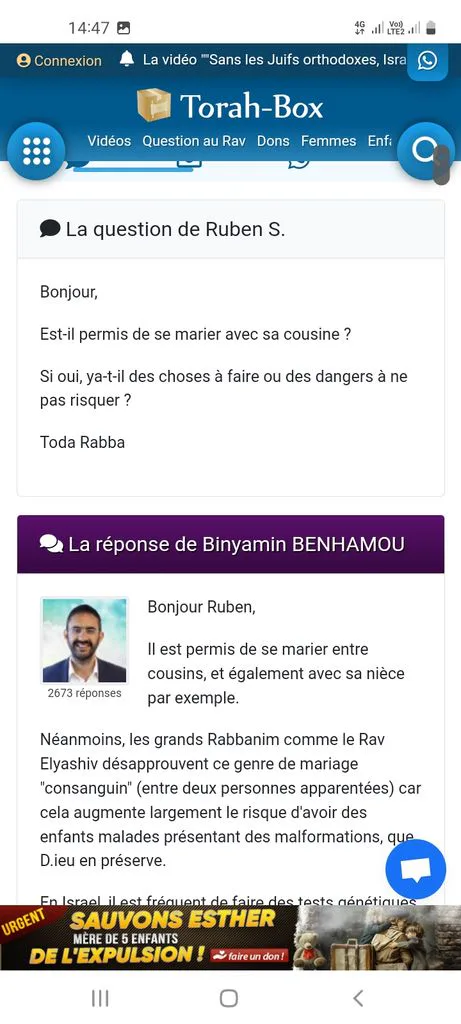The image size is (461, 1024).
Task: Open the notification about the video
Action: click(263, 60)
